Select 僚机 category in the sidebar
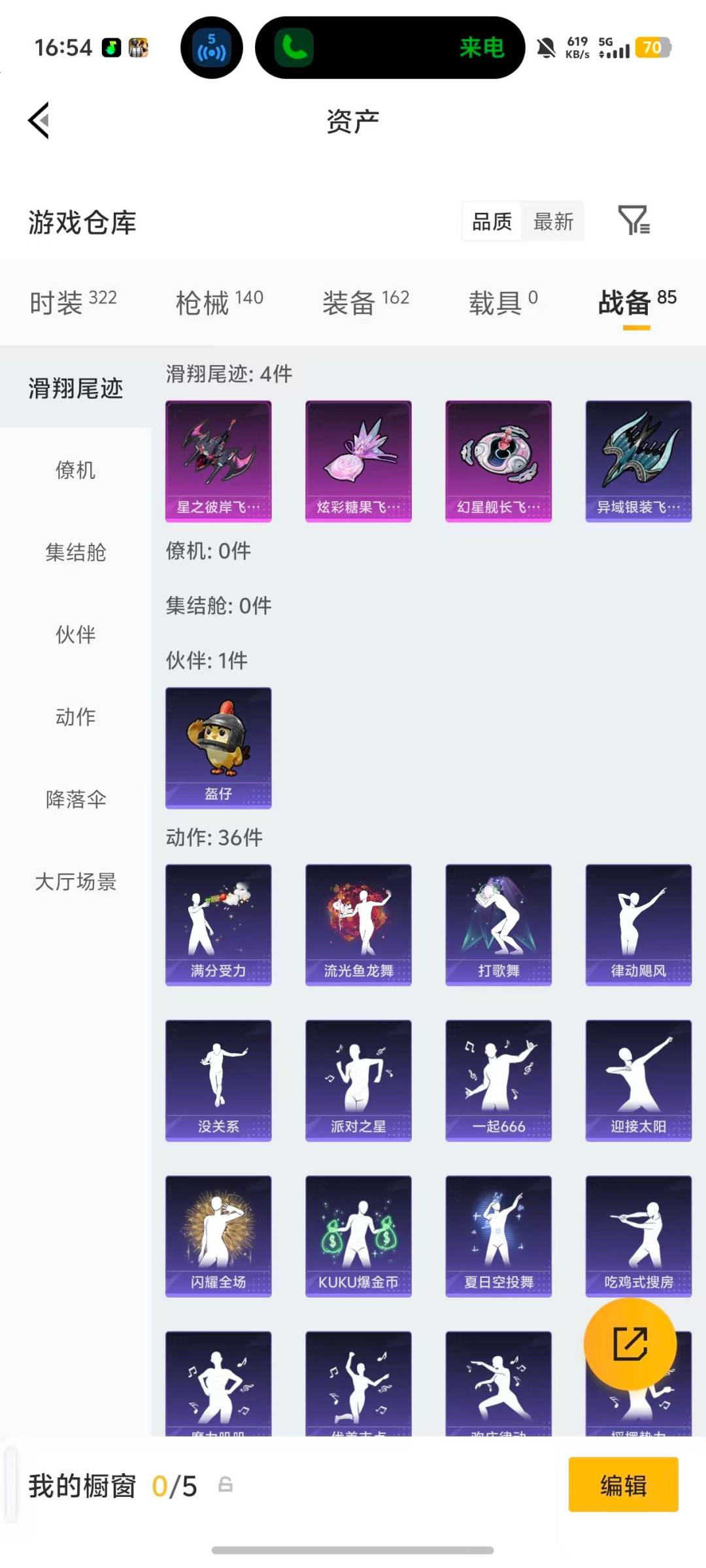This screenshot has width=706, height=1568. [77, 470]
